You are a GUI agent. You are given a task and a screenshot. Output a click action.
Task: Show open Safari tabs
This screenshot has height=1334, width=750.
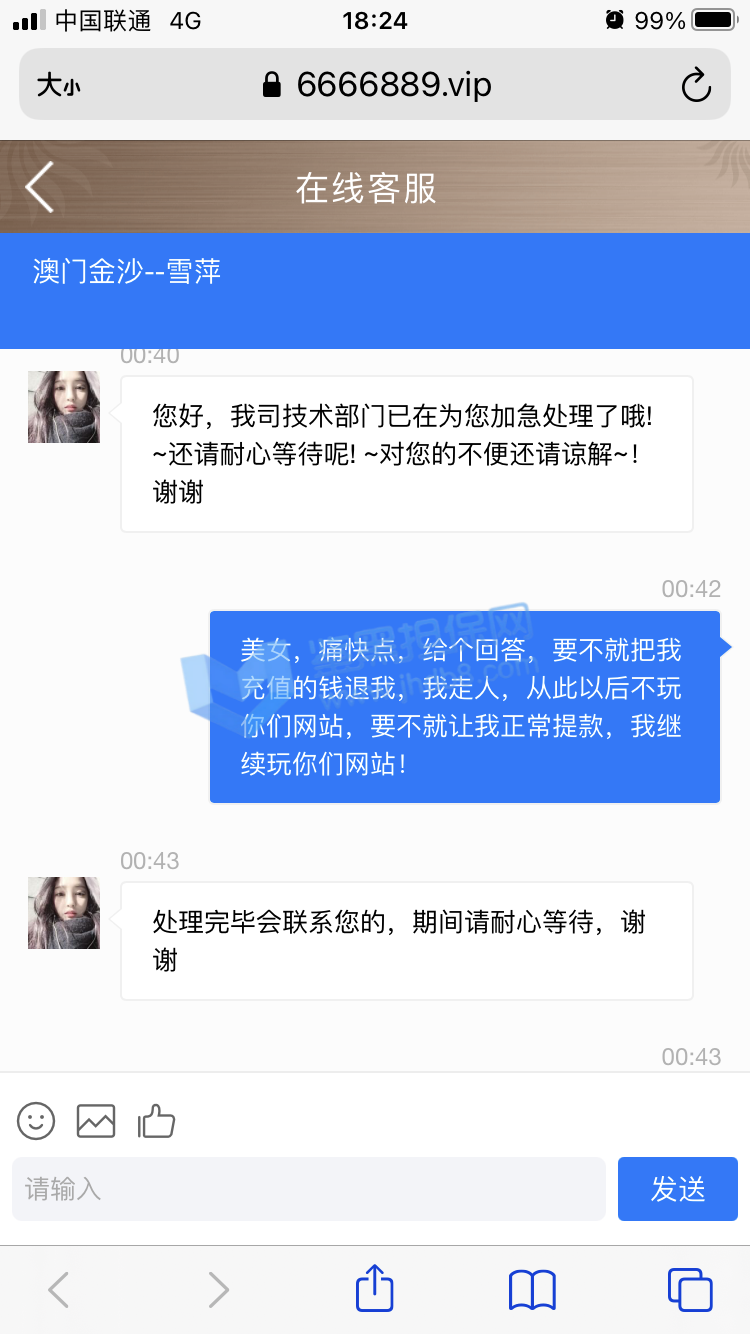689,1289
